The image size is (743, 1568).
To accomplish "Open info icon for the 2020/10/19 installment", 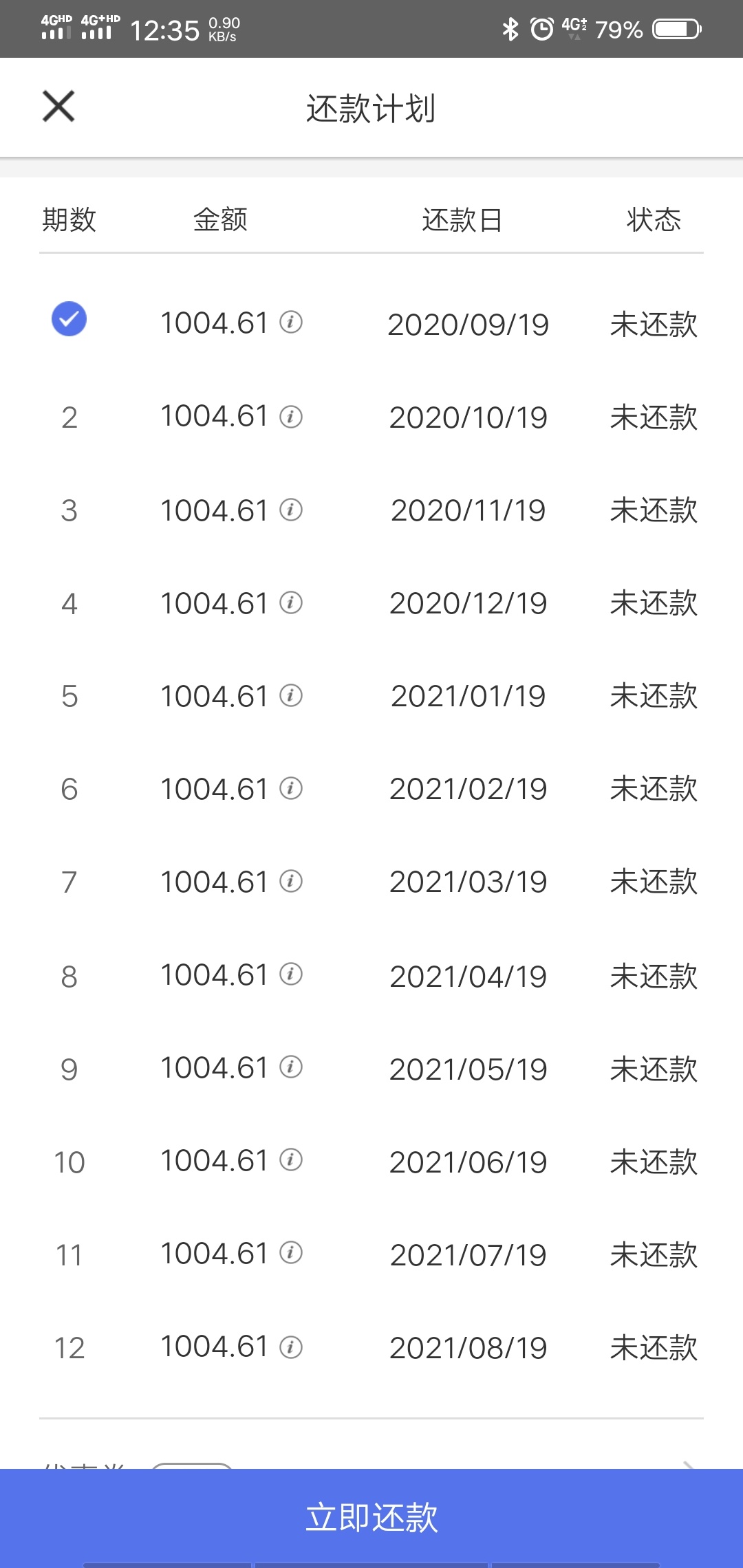I will coord(291,417).
